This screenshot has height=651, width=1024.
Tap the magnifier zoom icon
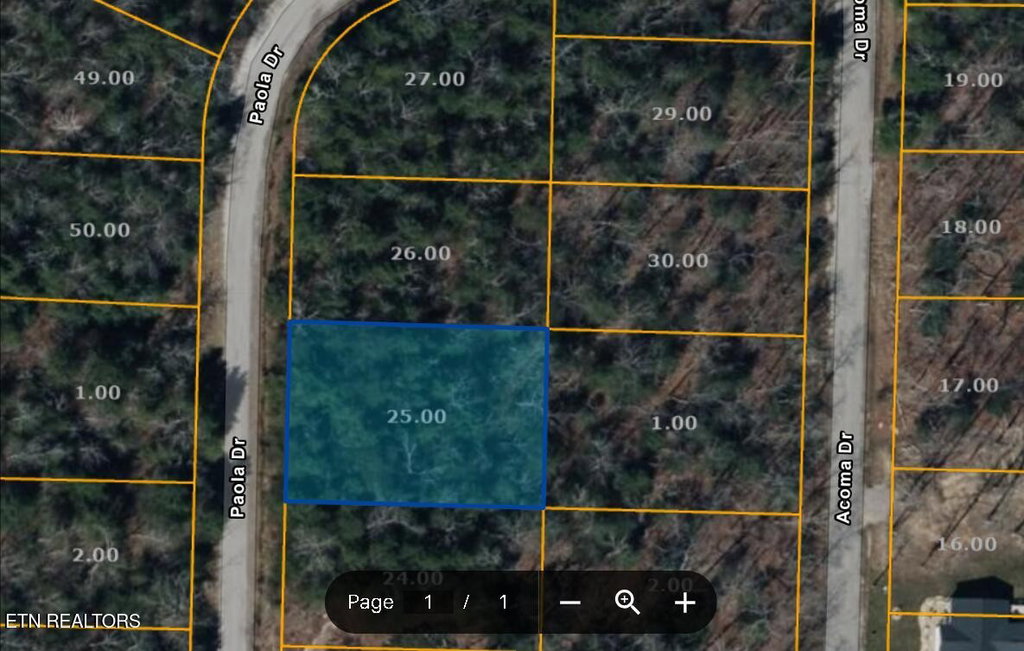[x=627, y=602]
